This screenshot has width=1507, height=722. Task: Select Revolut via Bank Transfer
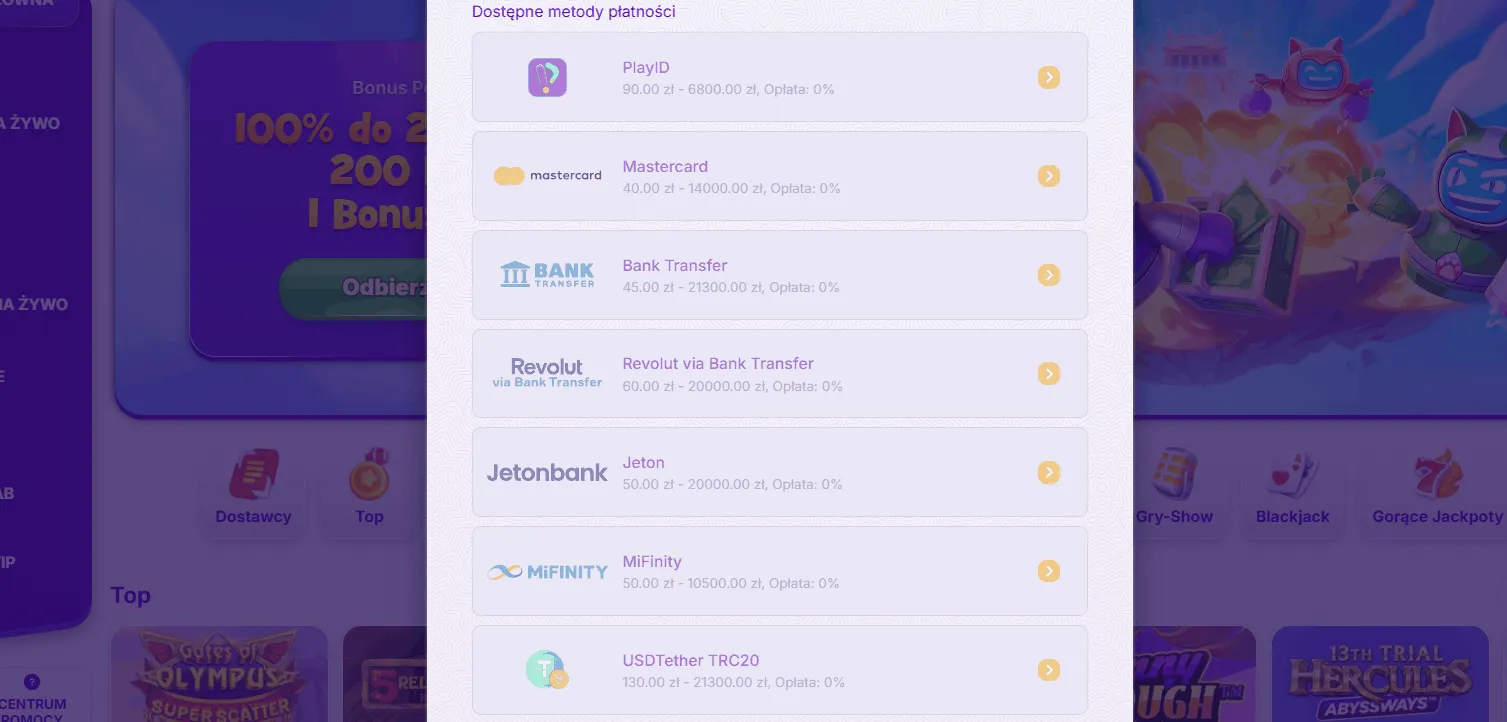[779, 373]
